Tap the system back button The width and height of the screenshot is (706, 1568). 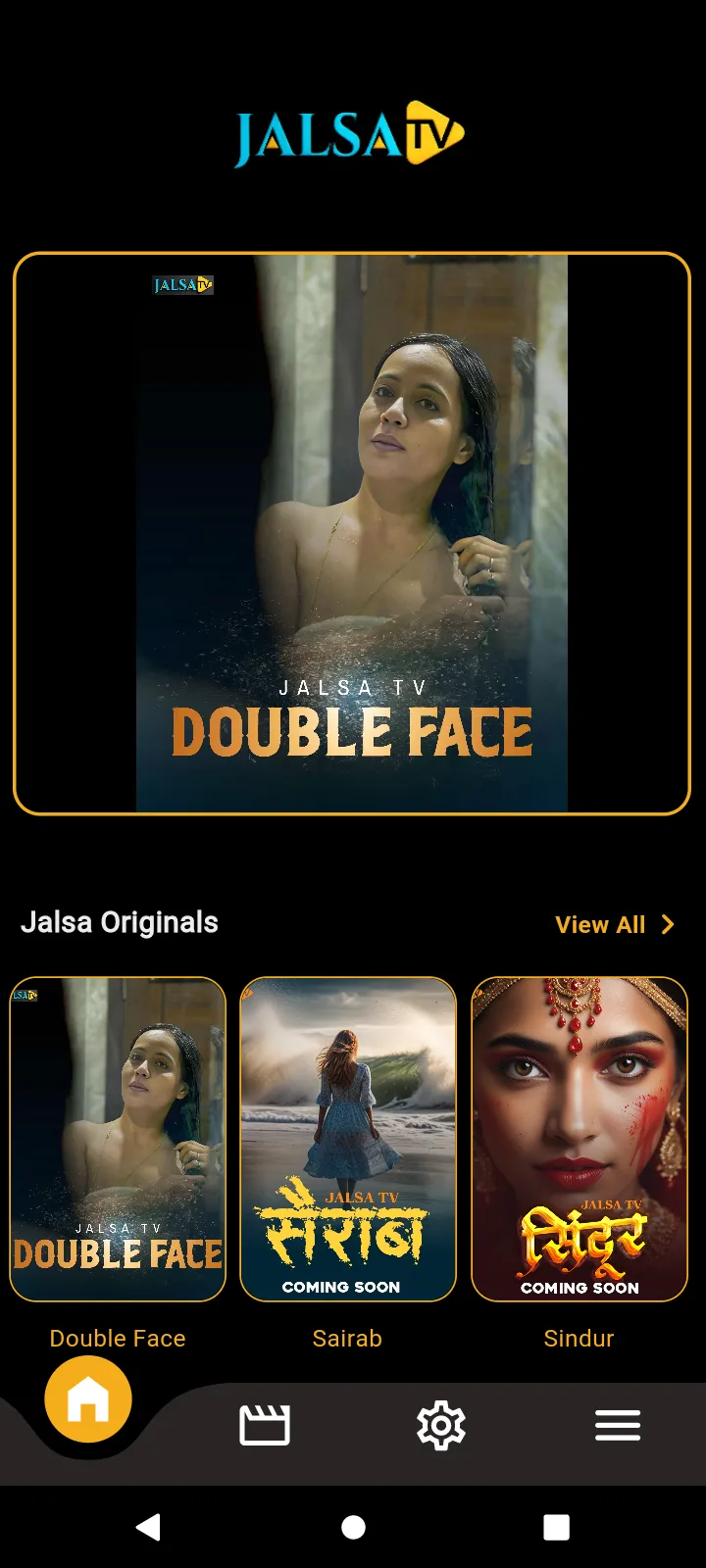[149, 1527]
